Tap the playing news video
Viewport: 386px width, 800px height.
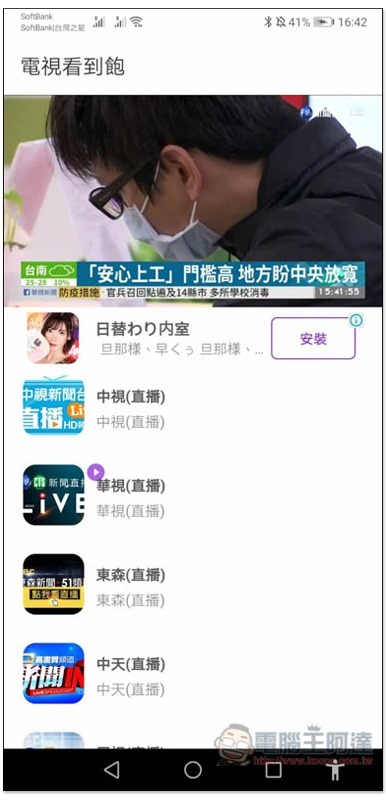coord(193,201)
